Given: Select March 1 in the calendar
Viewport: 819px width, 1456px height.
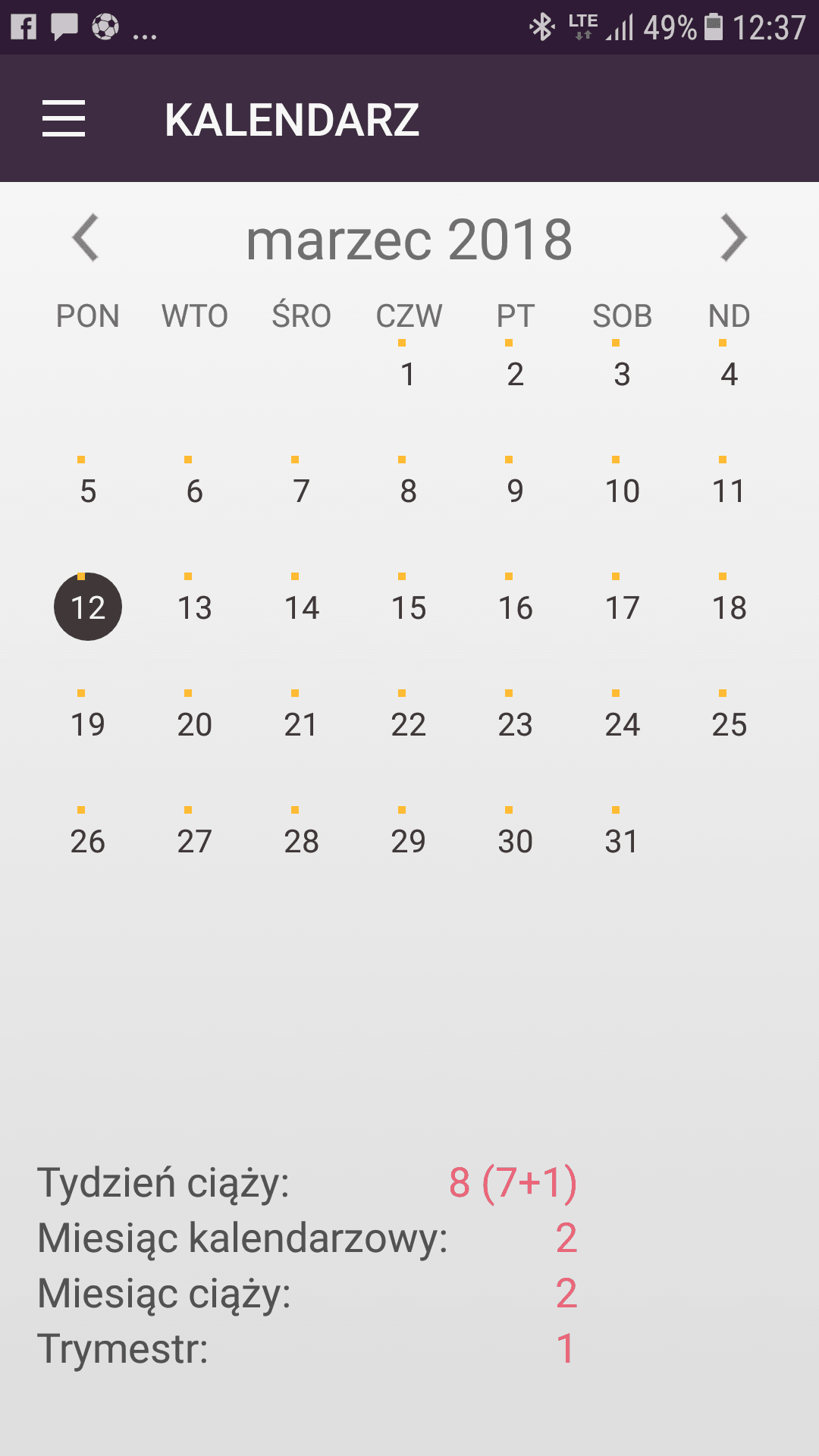Looking at the screenshot, I should (408, 374).
